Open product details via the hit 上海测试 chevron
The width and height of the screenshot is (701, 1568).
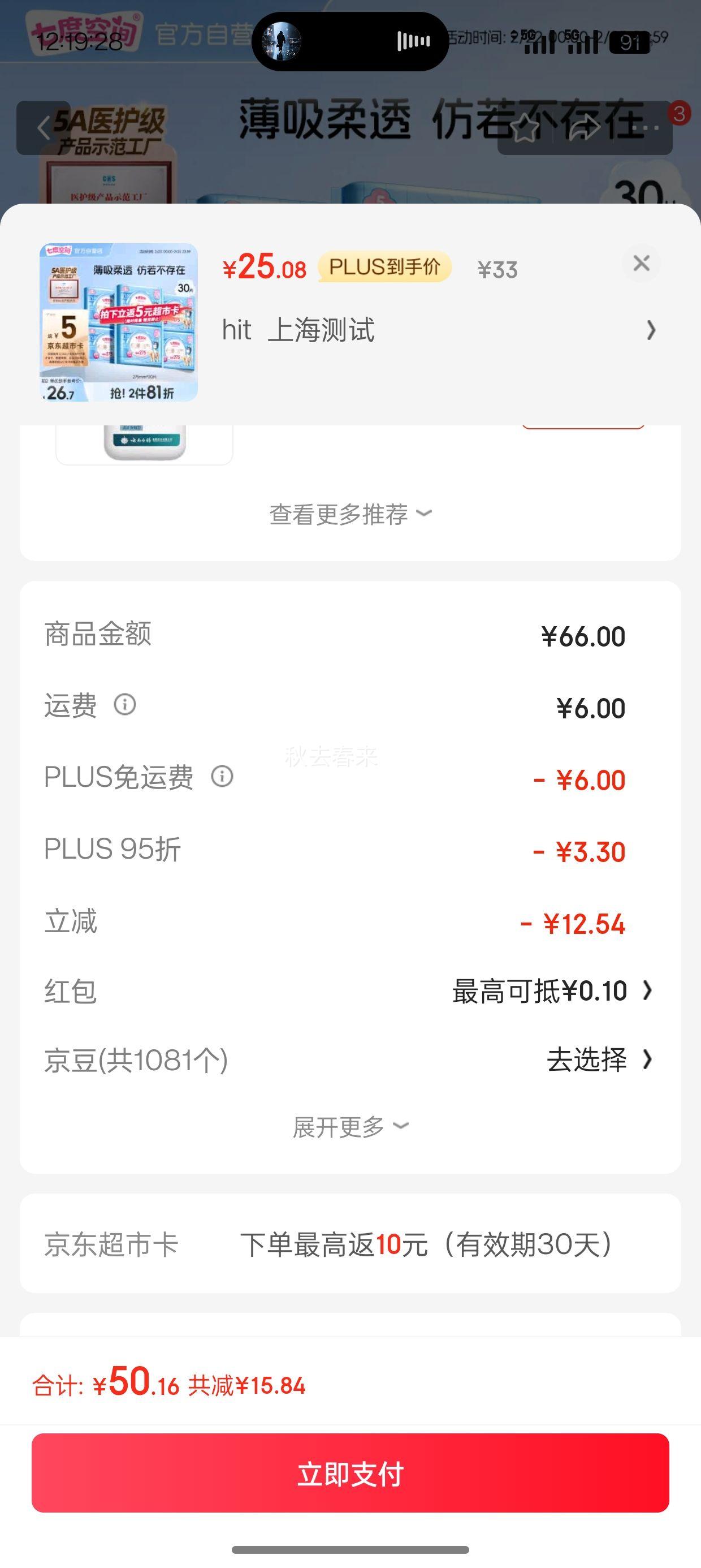[651, 330]
